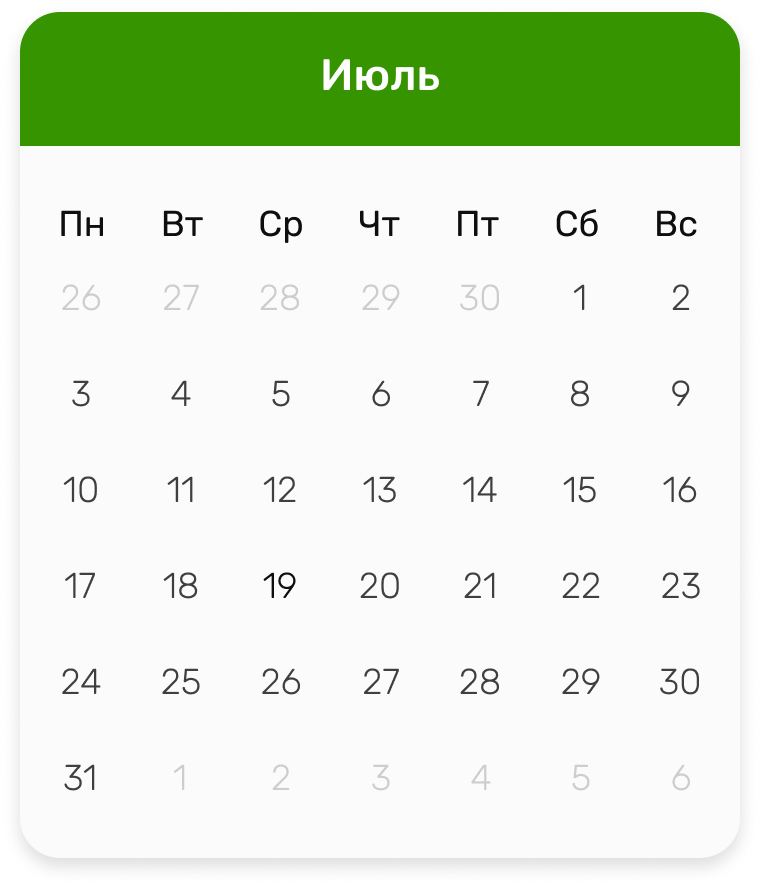760x886 pixels.
Task: Select date 12 in the calendar
Action: 280,490
